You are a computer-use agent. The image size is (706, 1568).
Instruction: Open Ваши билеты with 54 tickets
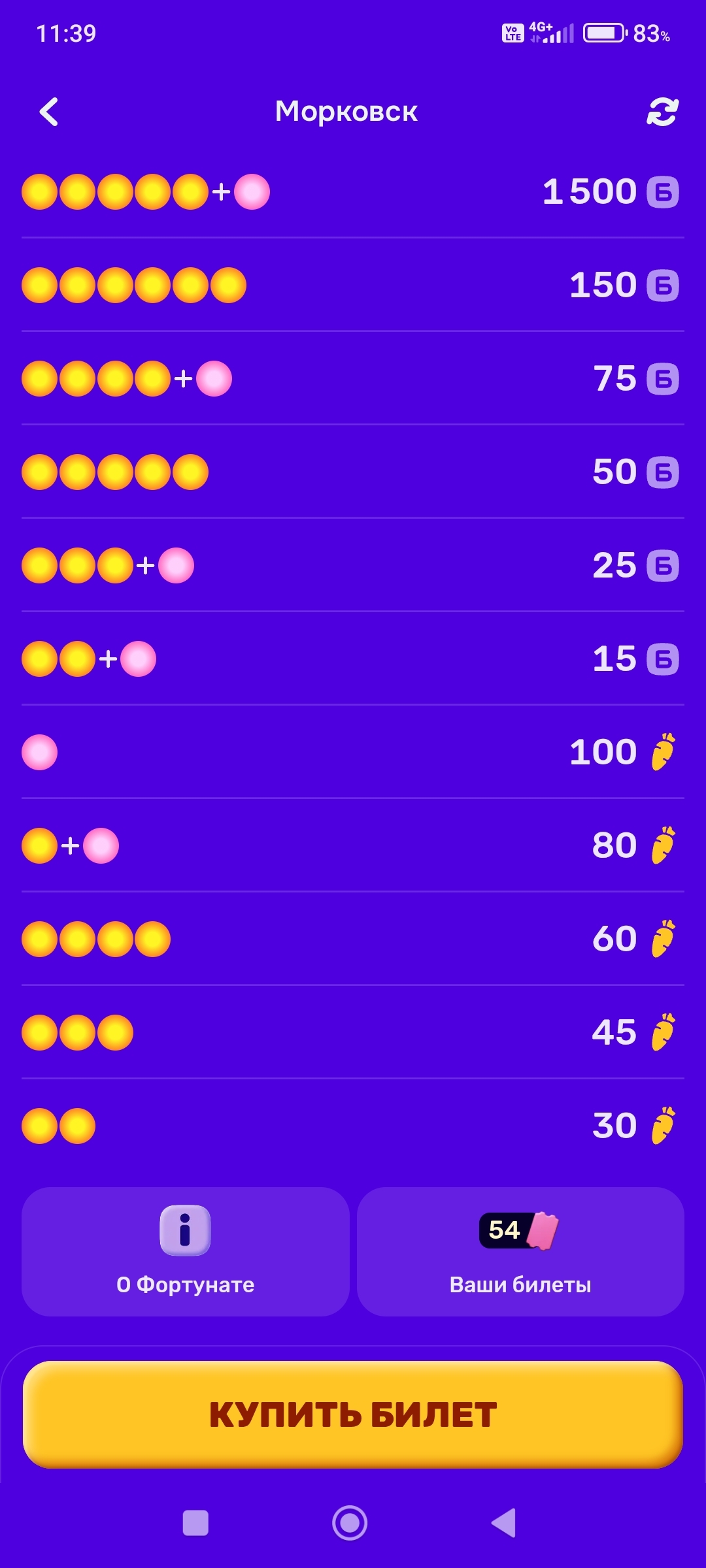click(520, 1252)
